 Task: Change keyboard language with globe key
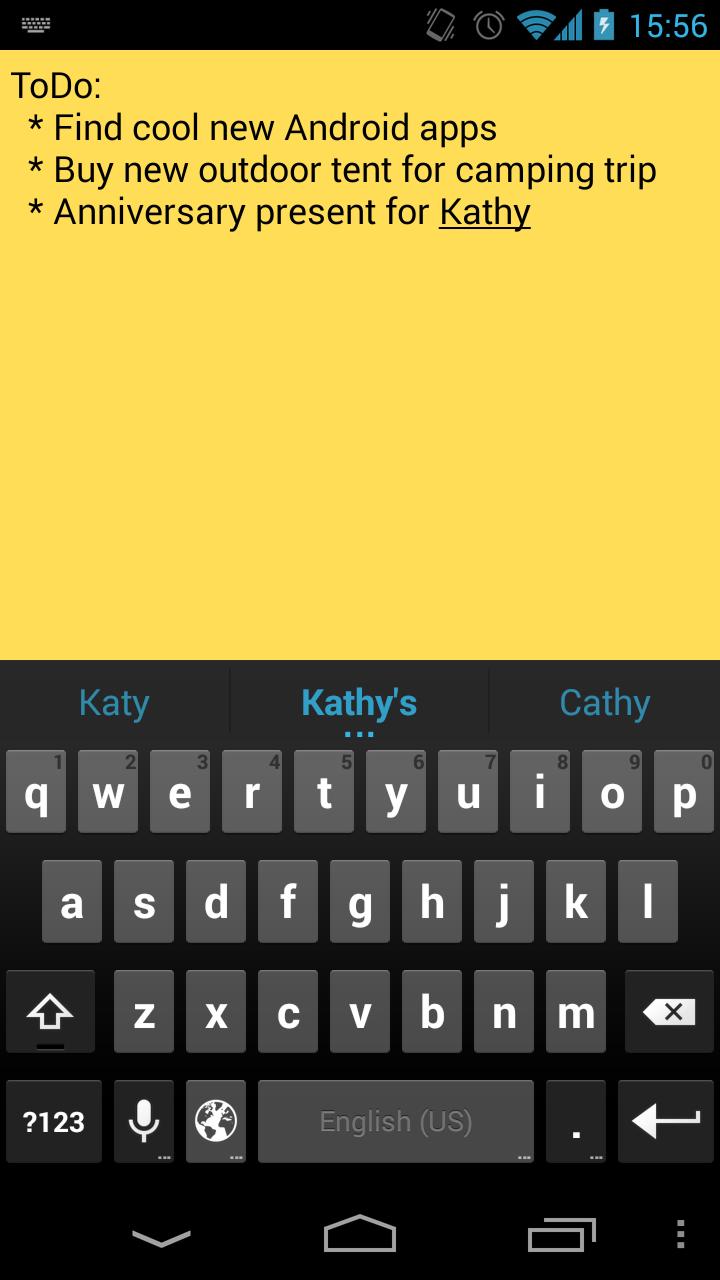216,1121
